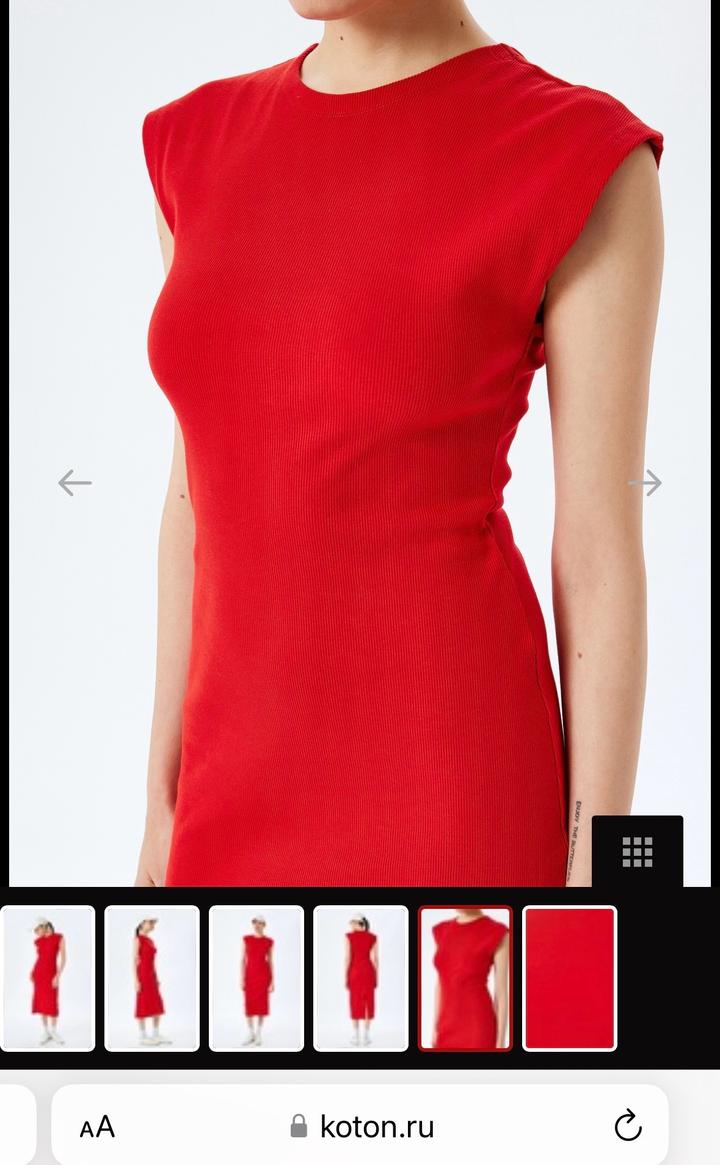
Task: Go to the next product photo
Action: point(645,483)
